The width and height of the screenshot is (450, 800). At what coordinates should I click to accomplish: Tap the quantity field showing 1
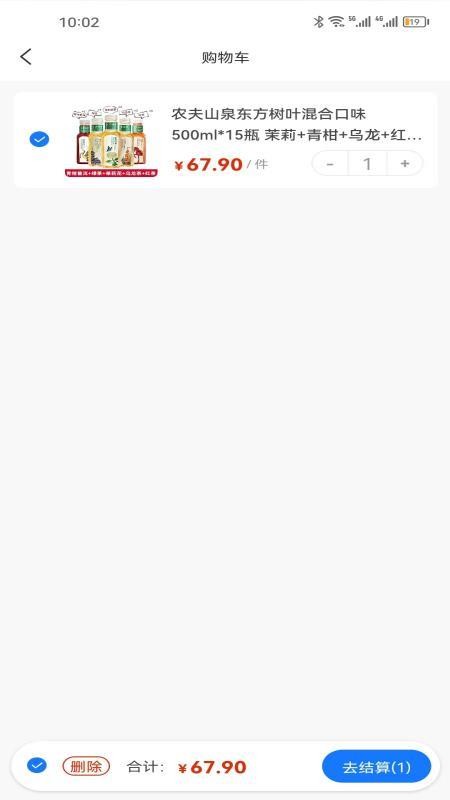(x=367, y=164)
